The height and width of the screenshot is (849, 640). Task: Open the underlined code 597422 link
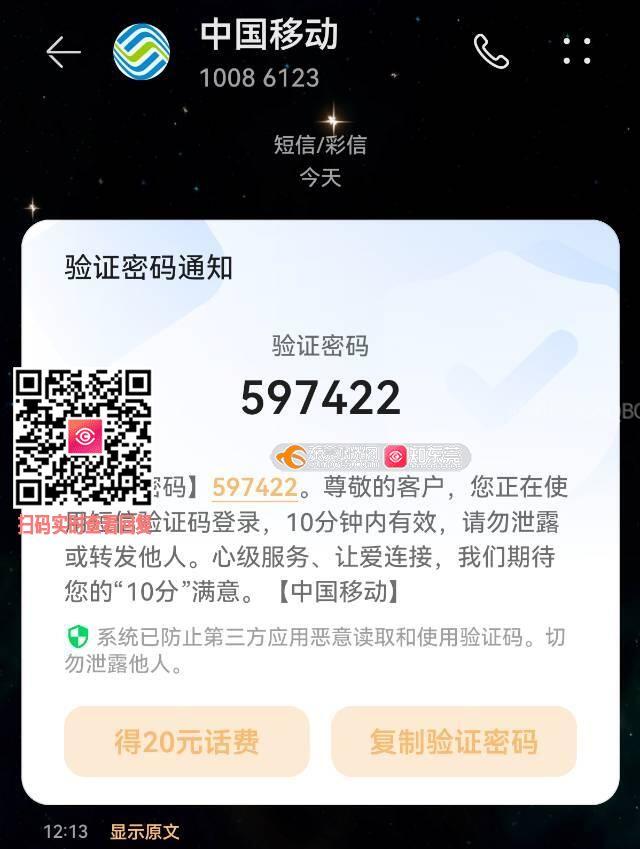(x=255, y=487)
